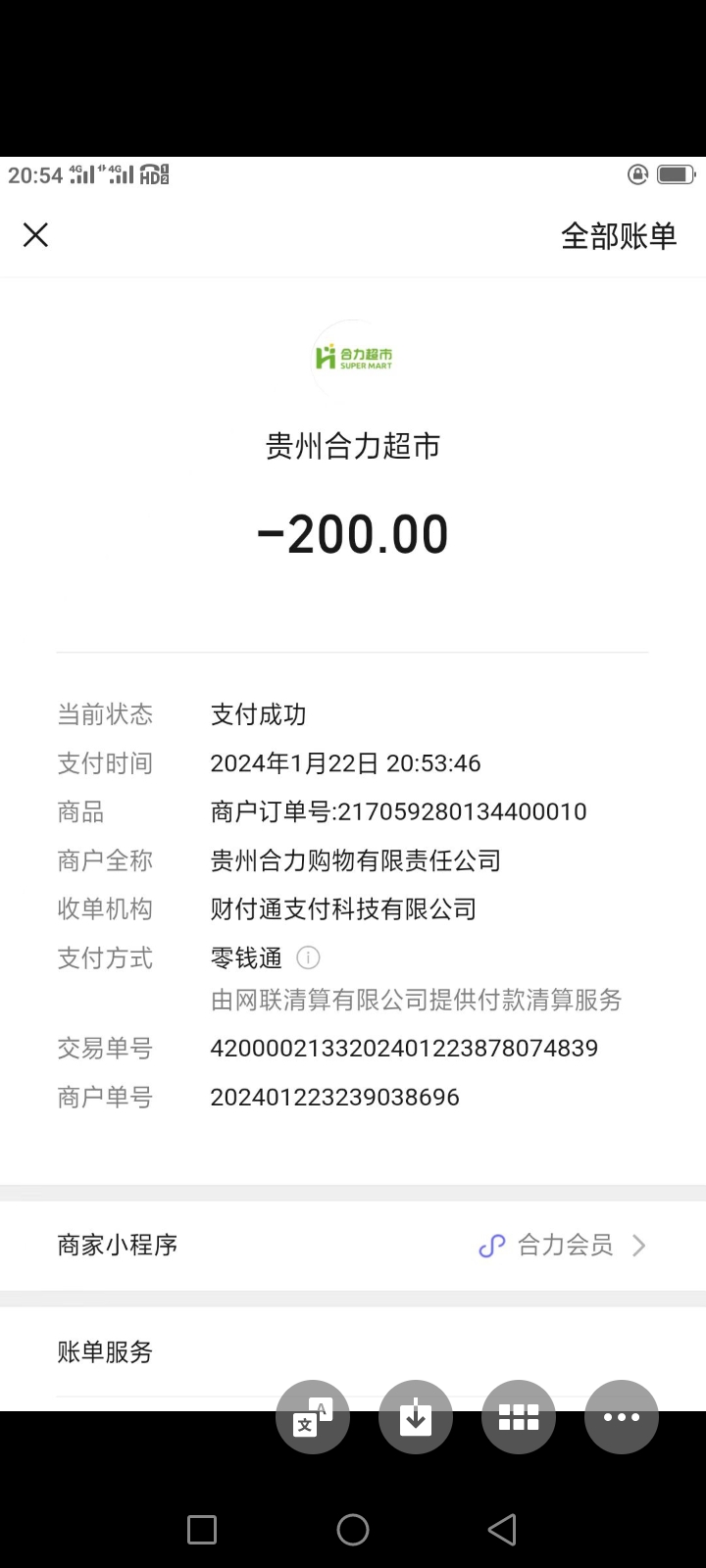Open the grid apps floating button

pyautogui.click(x=519, y=1417)
